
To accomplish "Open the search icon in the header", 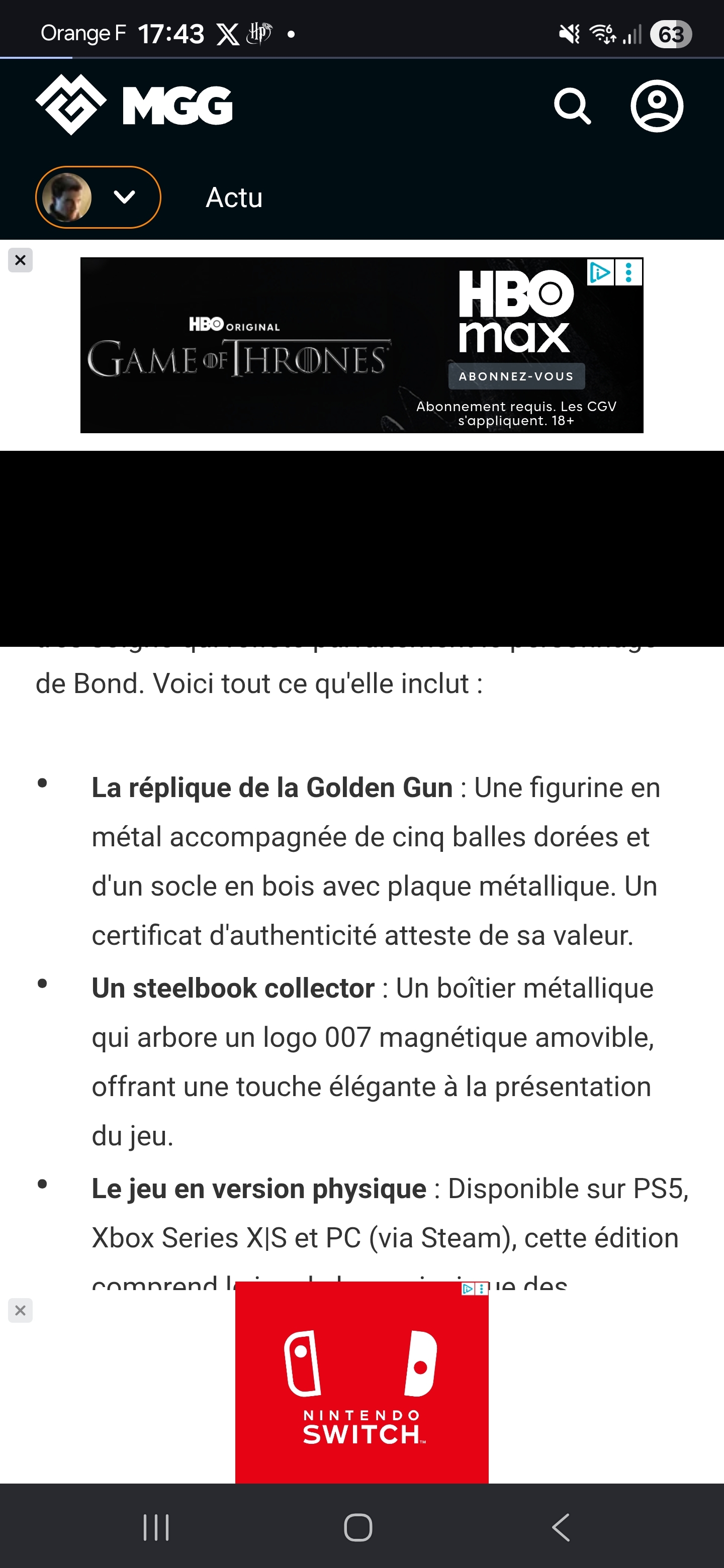I will coord(572,107).
